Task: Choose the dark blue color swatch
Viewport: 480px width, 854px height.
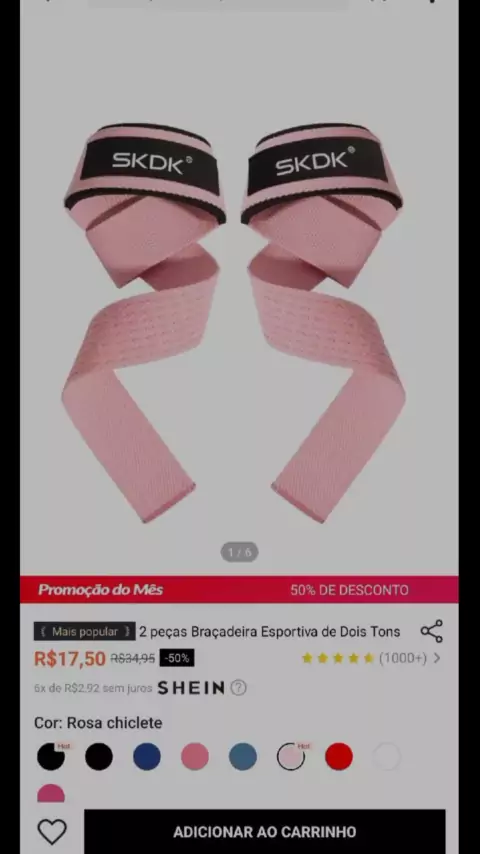Action: pyautogui.click(x=147, y=757)
